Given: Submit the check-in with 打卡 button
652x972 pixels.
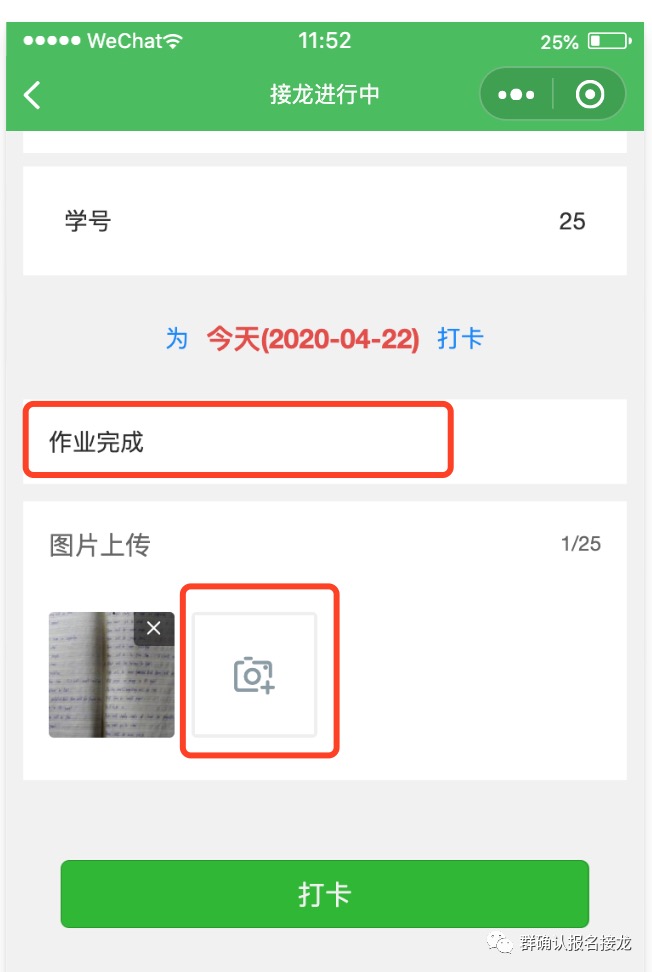Looking at the screenshot, I should point(324,893).
